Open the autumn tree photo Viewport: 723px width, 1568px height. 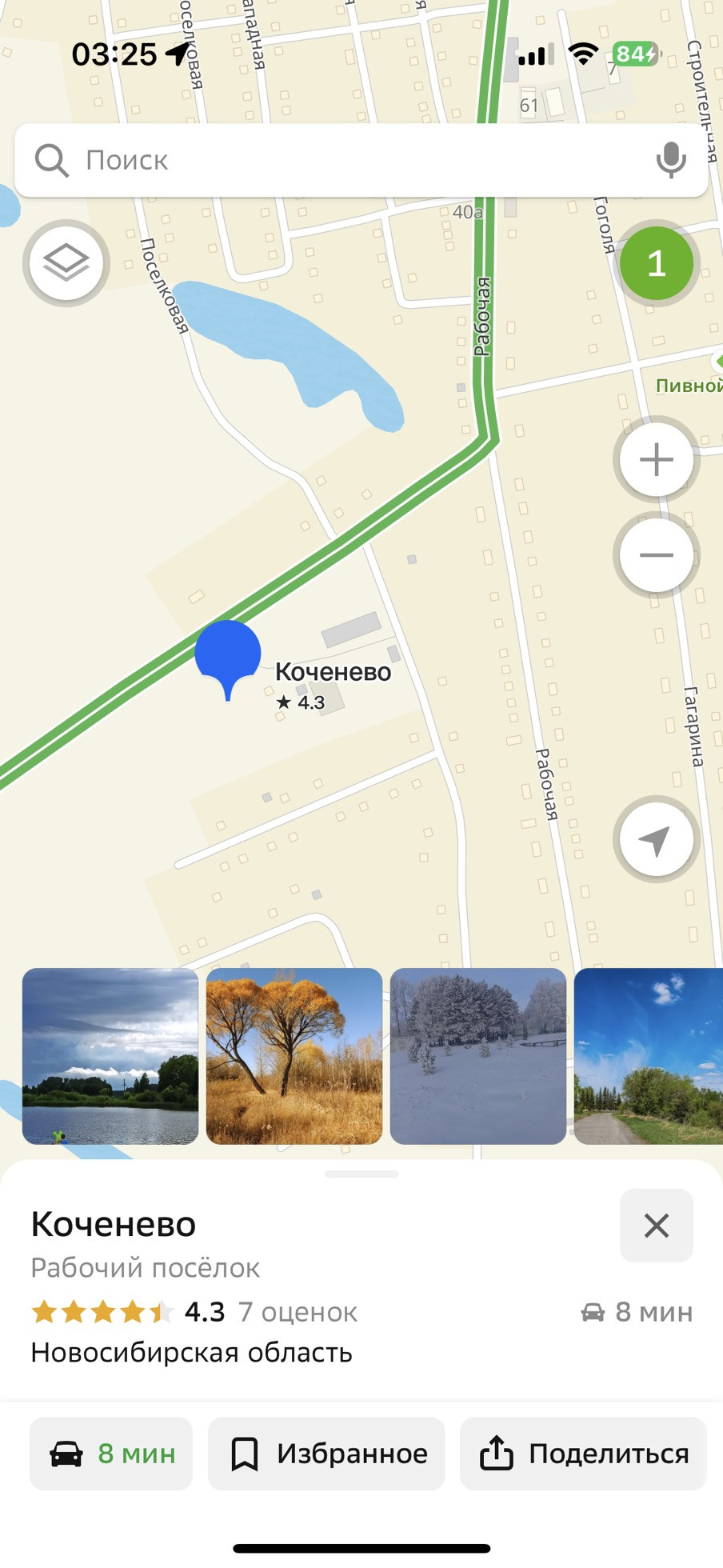point(294,1056)
